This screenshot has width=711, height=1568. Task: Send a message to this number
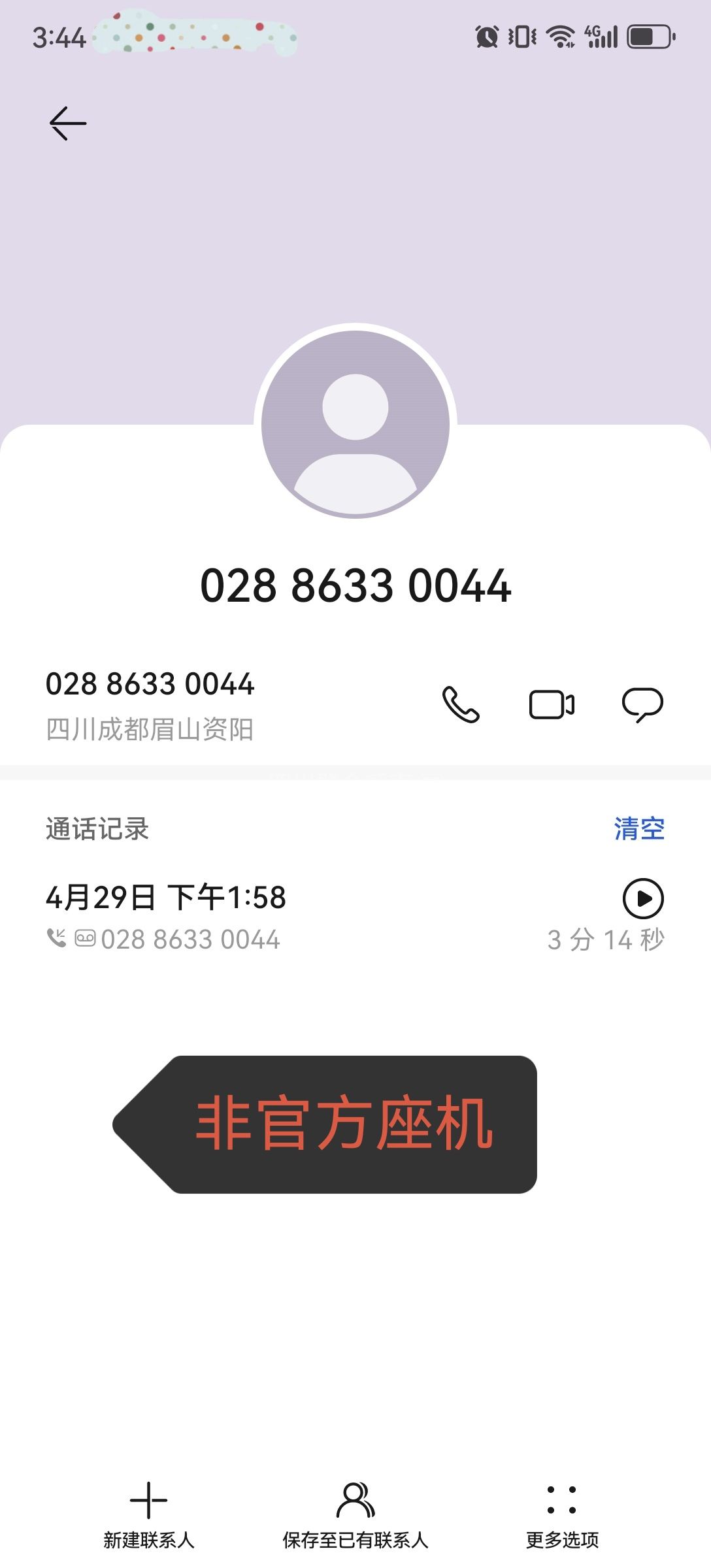642,705
